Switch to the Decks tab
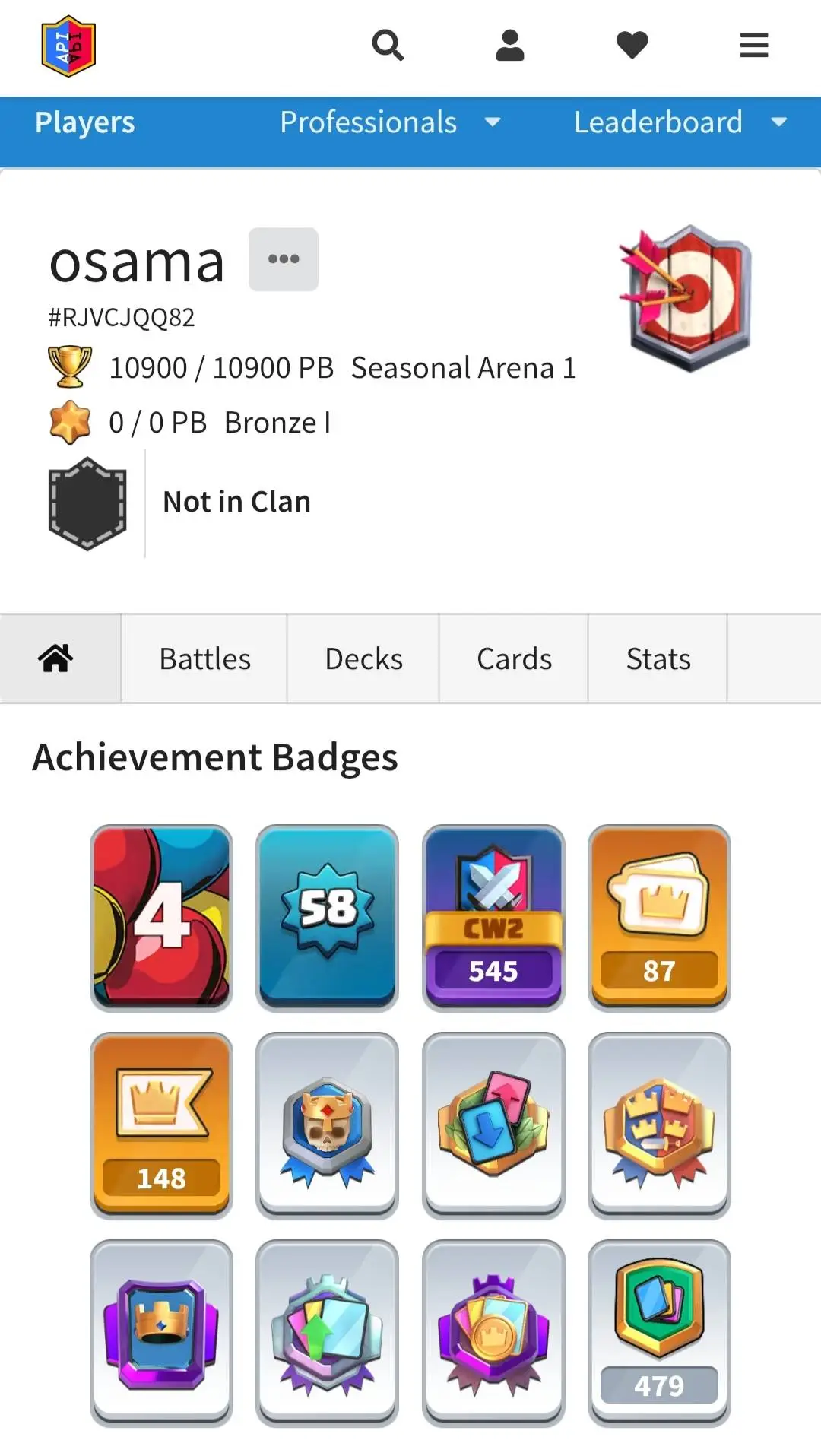 click(363, 658)
